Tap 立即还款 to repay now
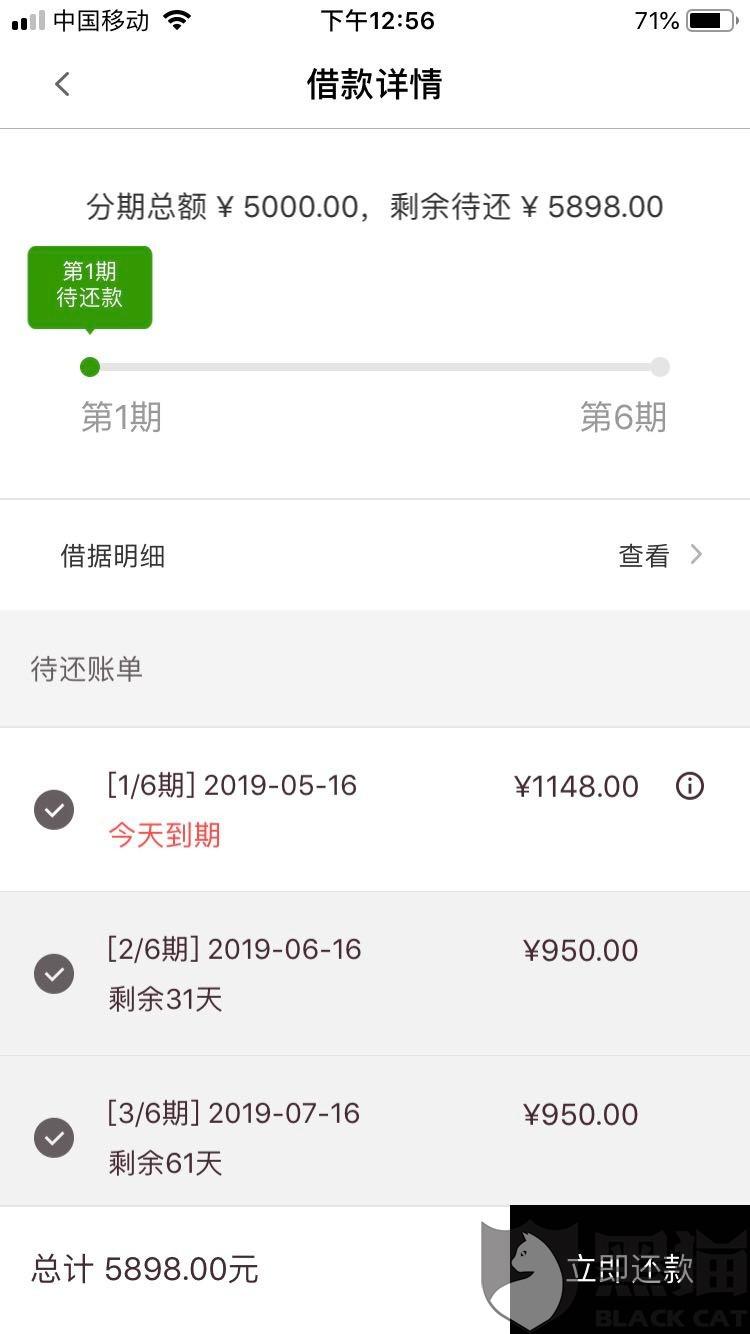This screenshot has width=750, height=1334. (630, 1270)
